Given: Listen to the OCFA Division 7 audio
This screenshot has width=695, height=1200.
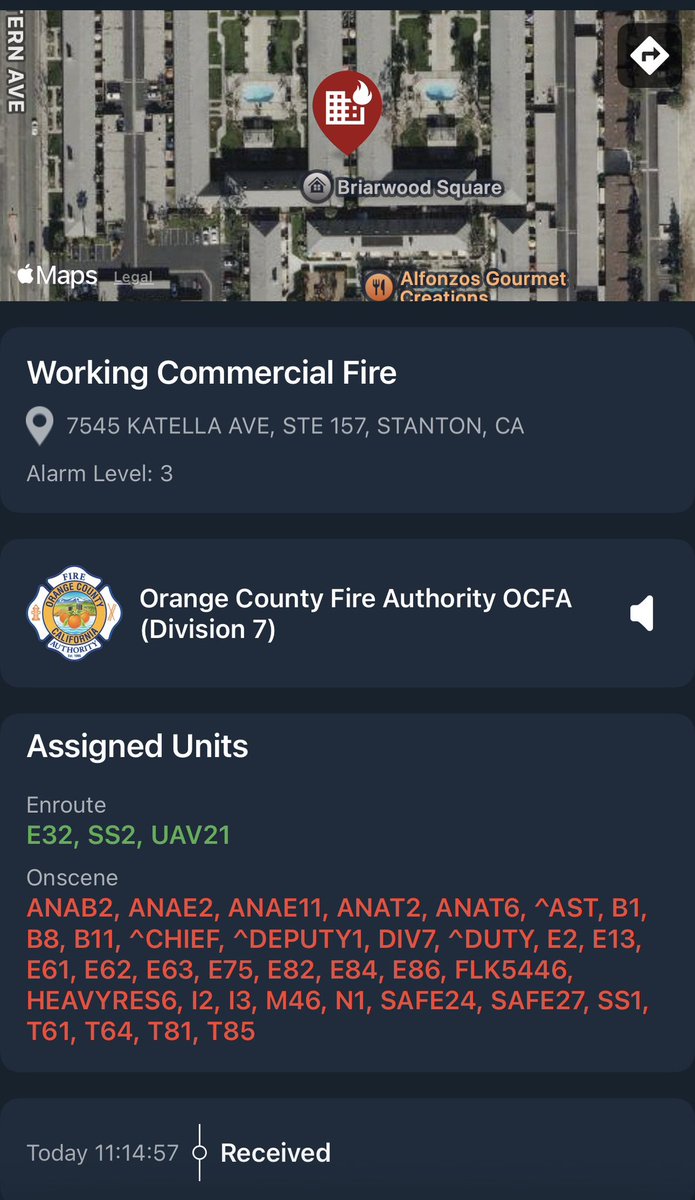Looking at the screenshot, I should 642,614.
